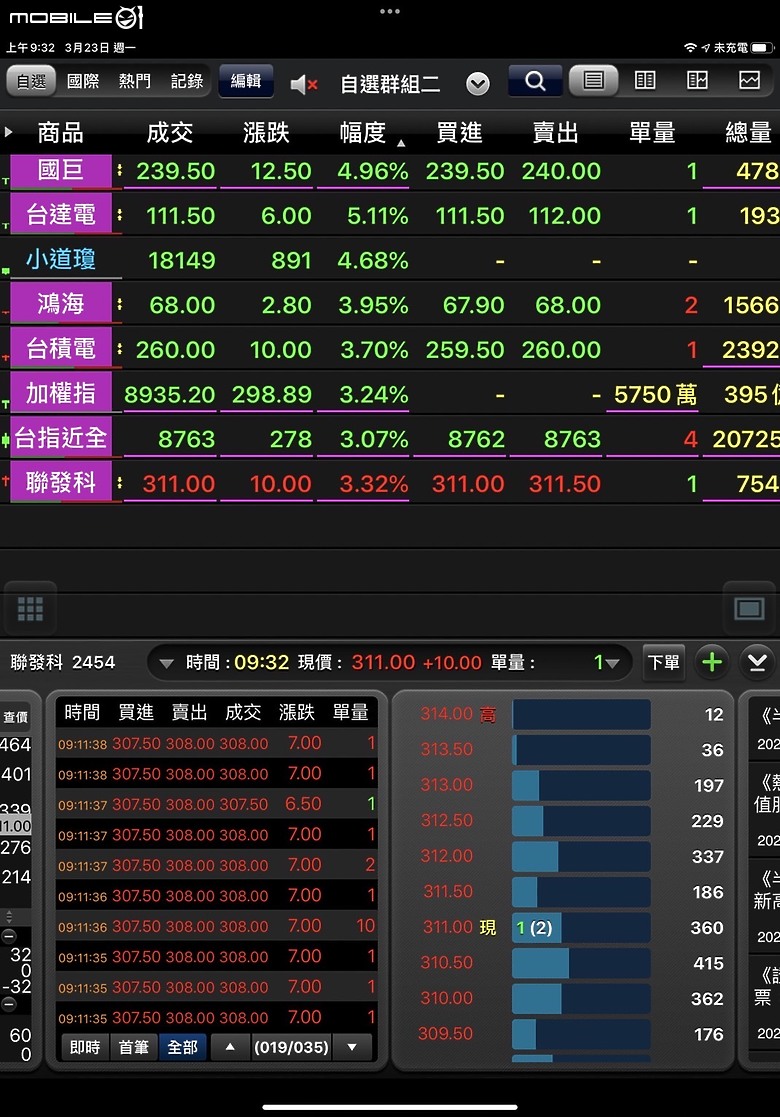Switch trade list to 即時
The width and height of the screenshot is (780, 1117).
click(85, 1048)
